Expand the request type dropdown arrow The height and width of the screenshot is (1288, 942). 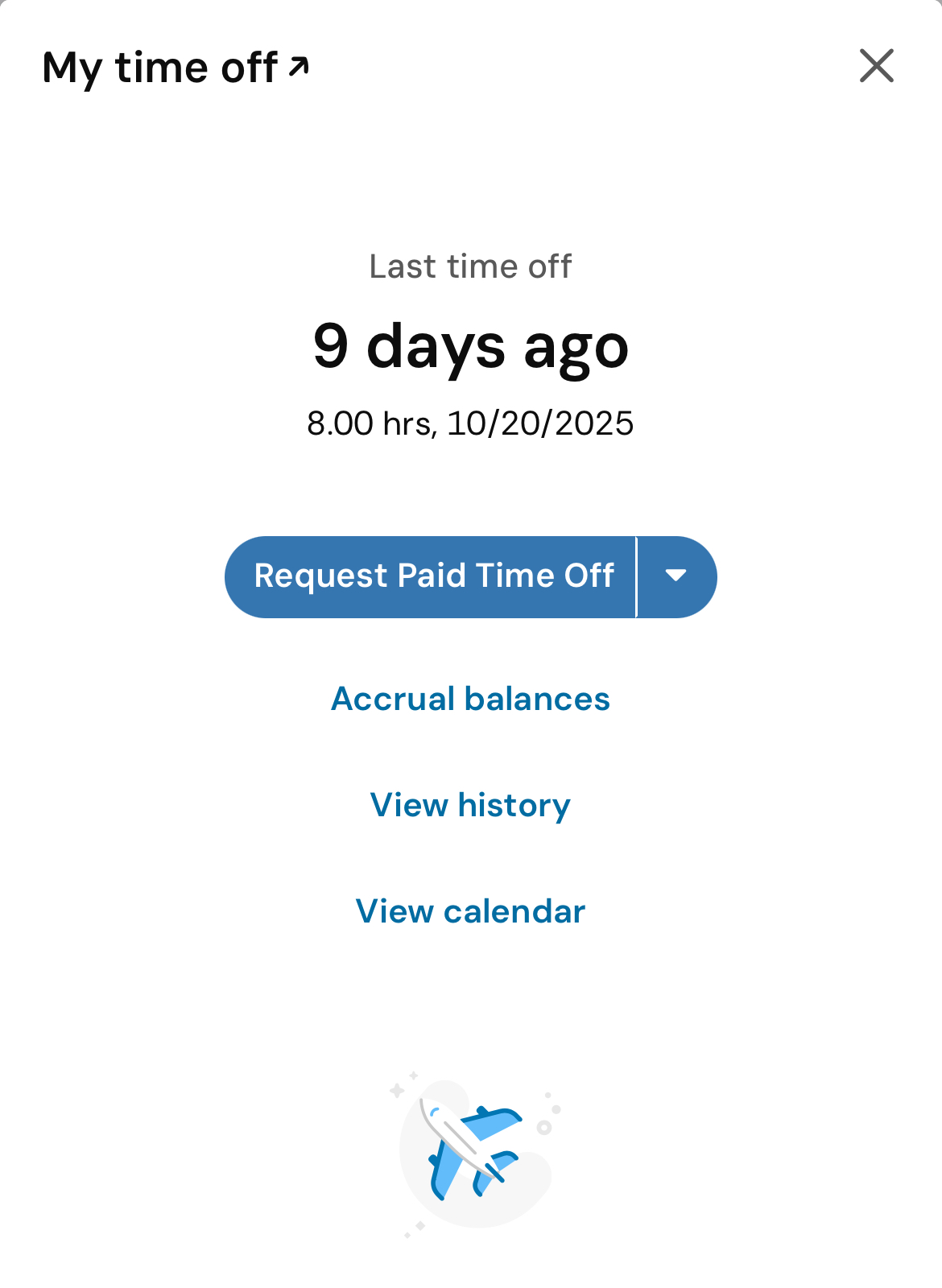point(676,576)
